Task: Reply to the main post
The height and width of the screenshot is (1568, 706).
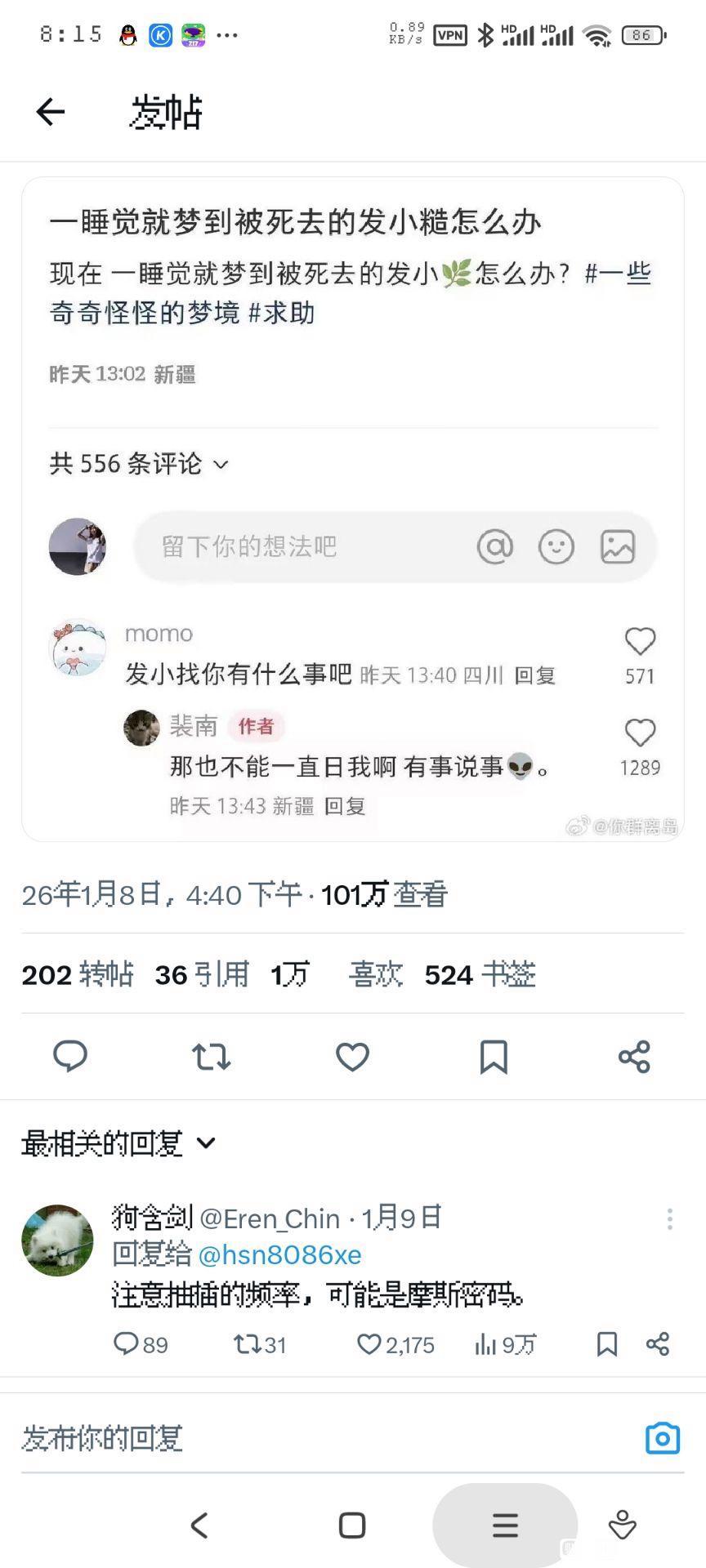Action: point(70,1056)
